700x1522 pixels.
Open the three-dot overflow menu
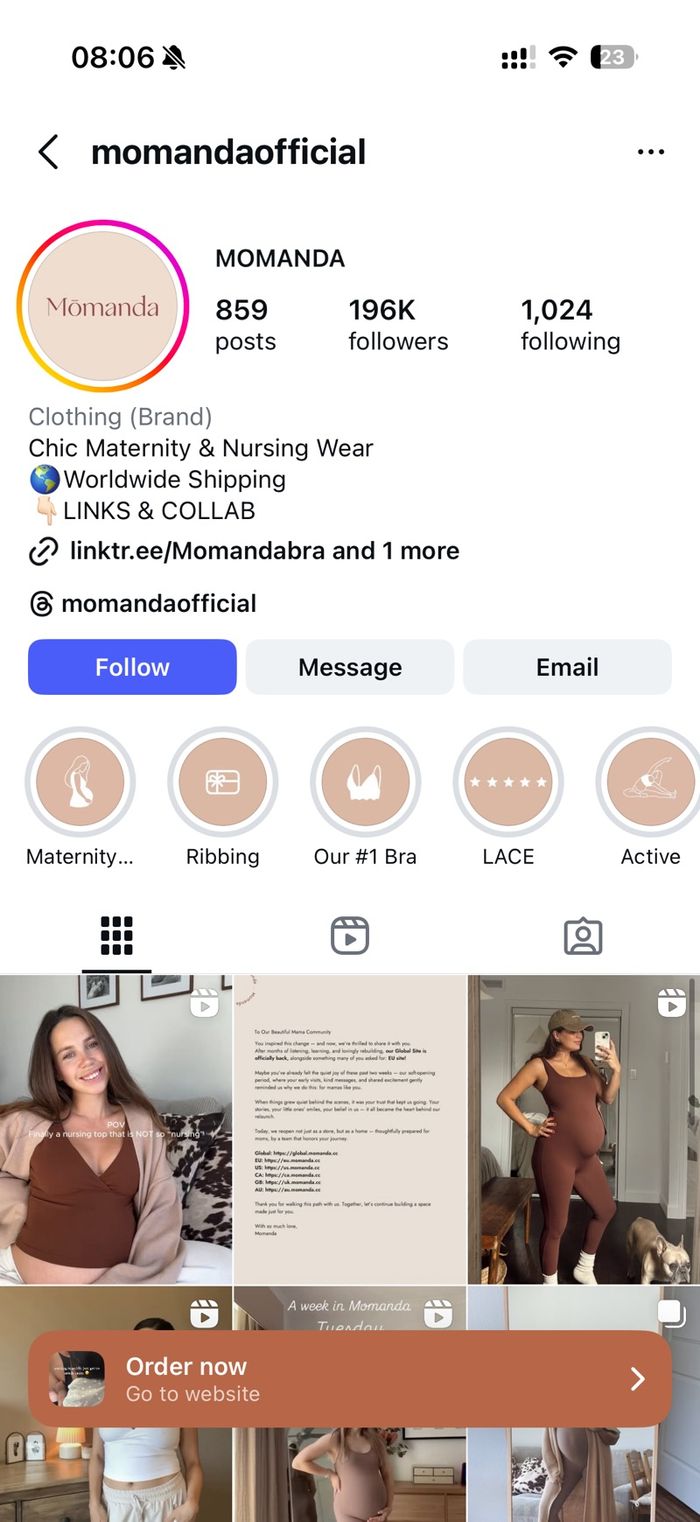pos(650,153)
